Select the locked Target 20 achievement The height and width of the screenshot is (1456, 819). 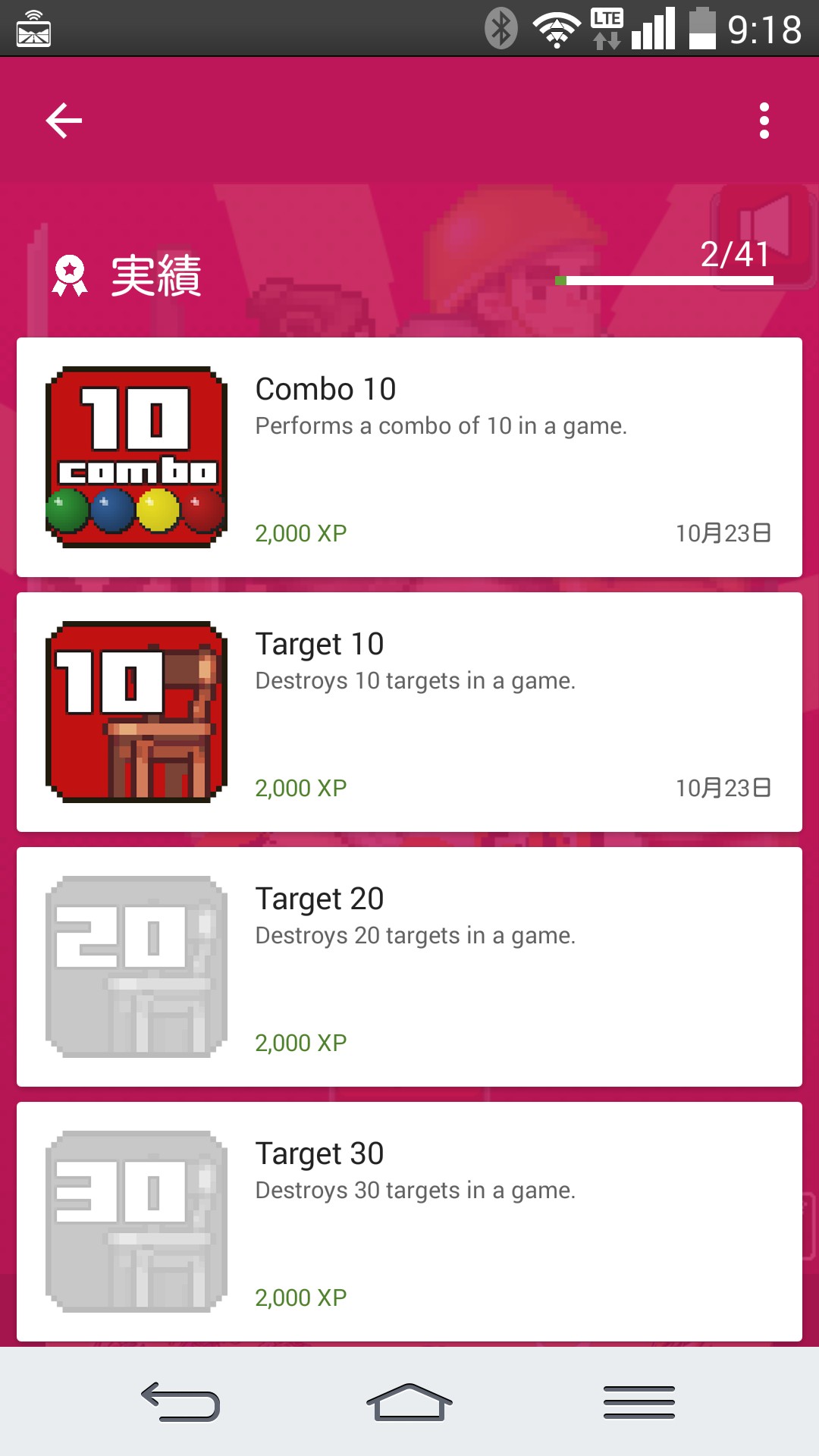409,967
